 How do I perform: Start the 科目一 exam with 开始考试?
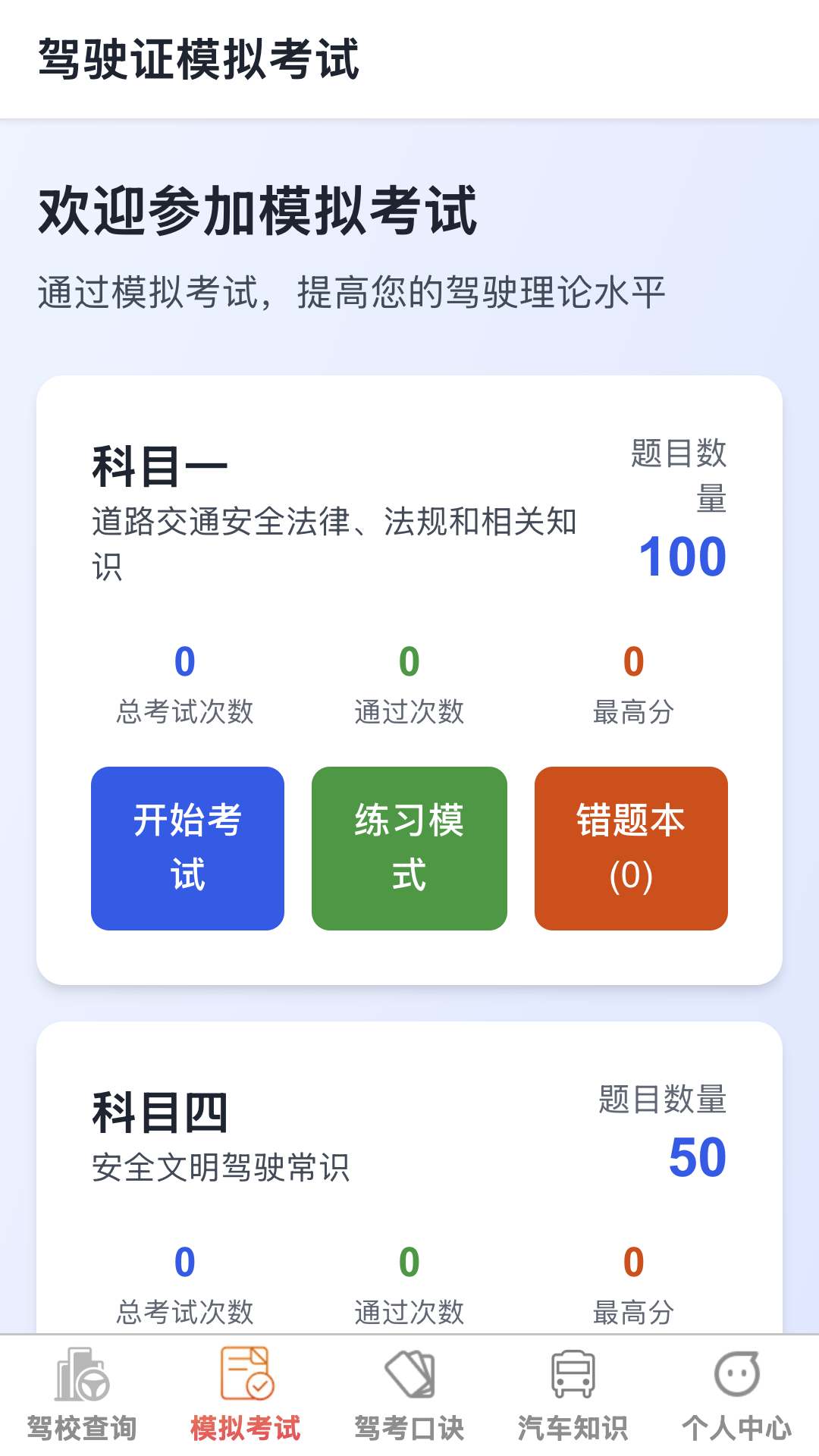pos(187,848)
